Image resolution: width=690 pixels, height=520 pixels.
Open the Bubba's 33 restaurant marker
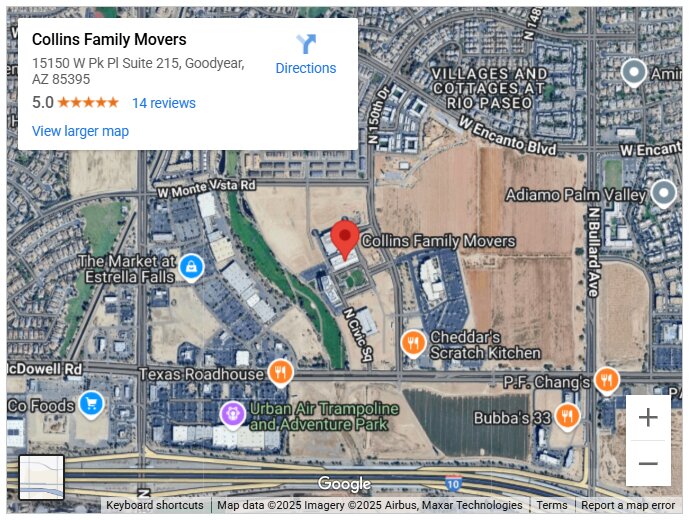567,415
